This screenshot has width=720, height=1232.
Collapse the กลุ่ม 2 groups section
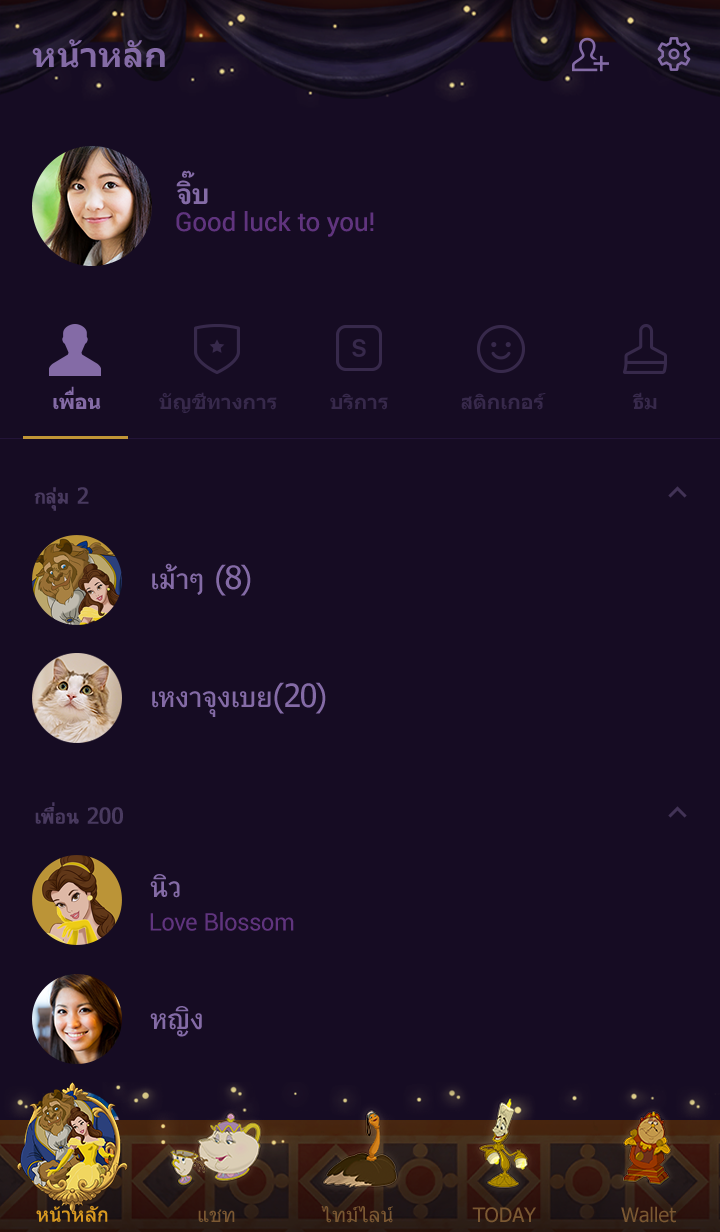point(677,493)
